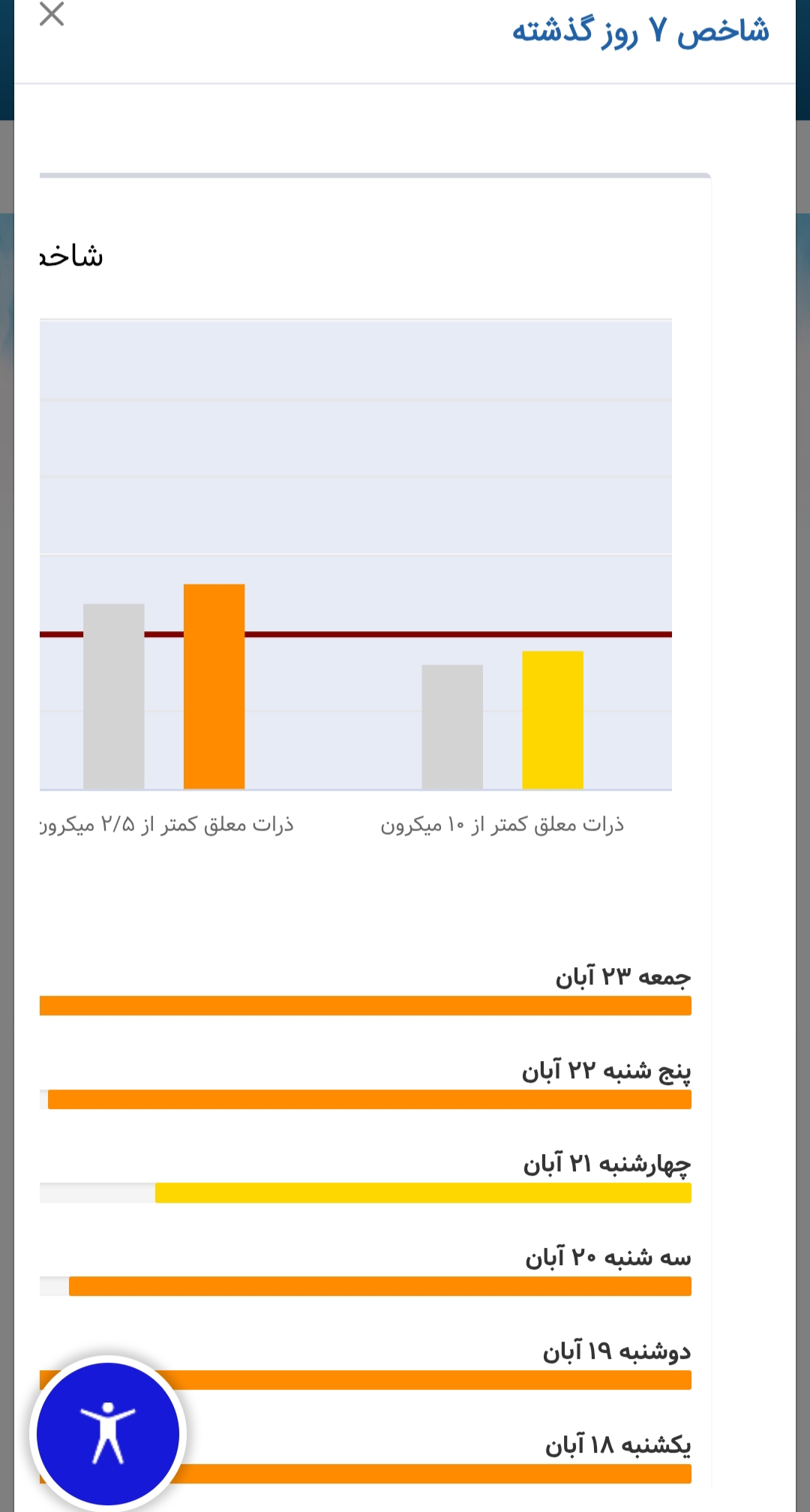The width and height of the screenshot is (810, 1512).
Task: Pick the دوشنبه ۱۹ آبان bar
Action: [435, 1380]
